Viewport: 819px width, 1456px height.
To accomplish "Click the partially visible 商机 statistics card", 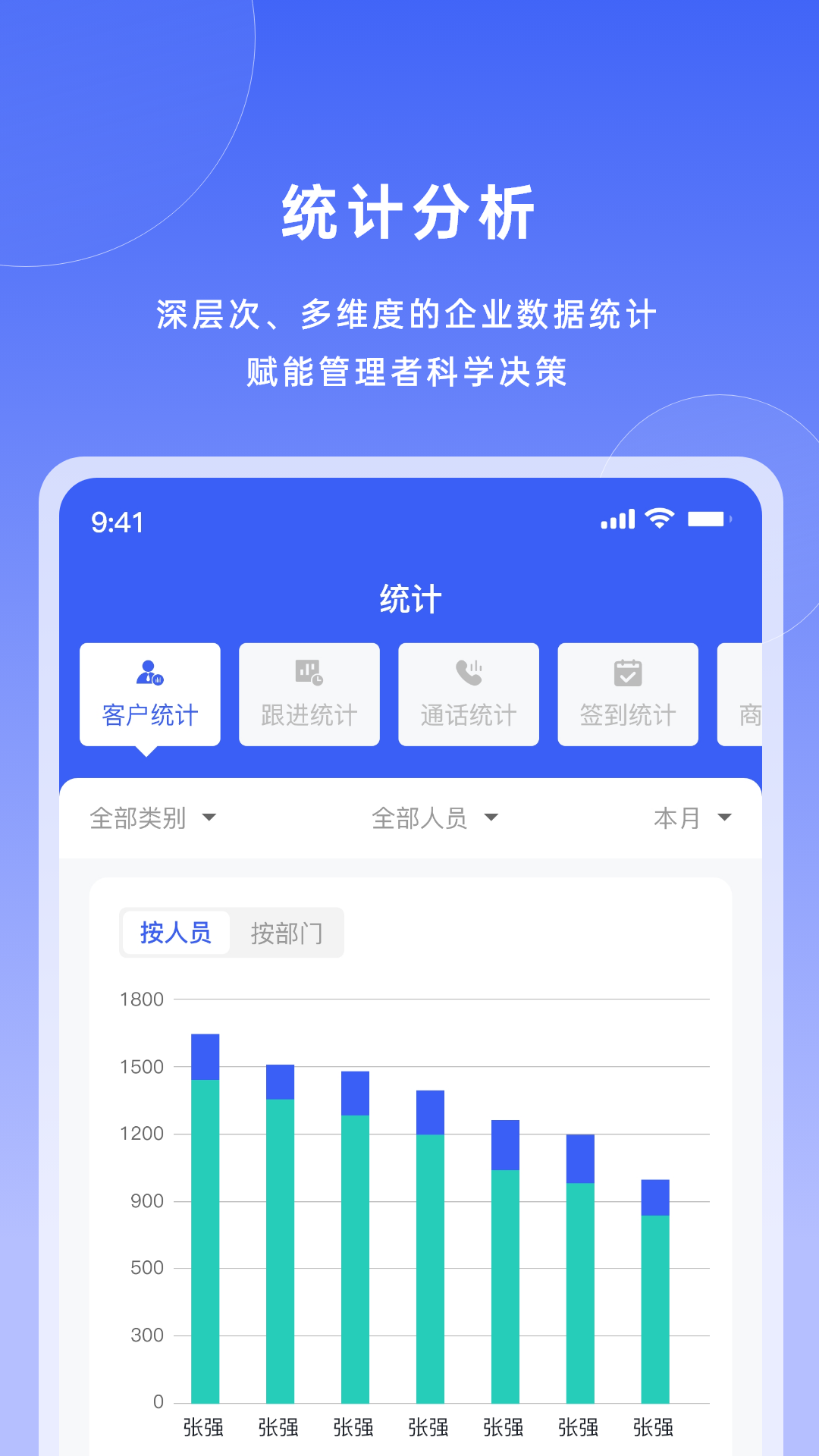I will tap(747, 694).
